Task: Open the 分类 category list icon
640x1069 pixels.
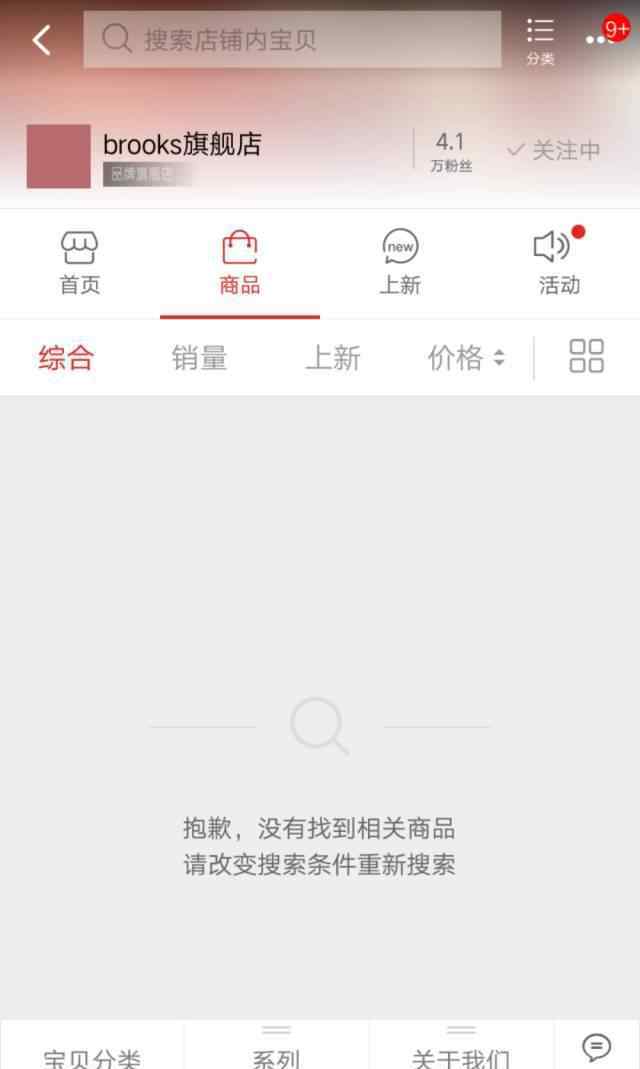Action: pyautogui.click(x=540, y=40)
